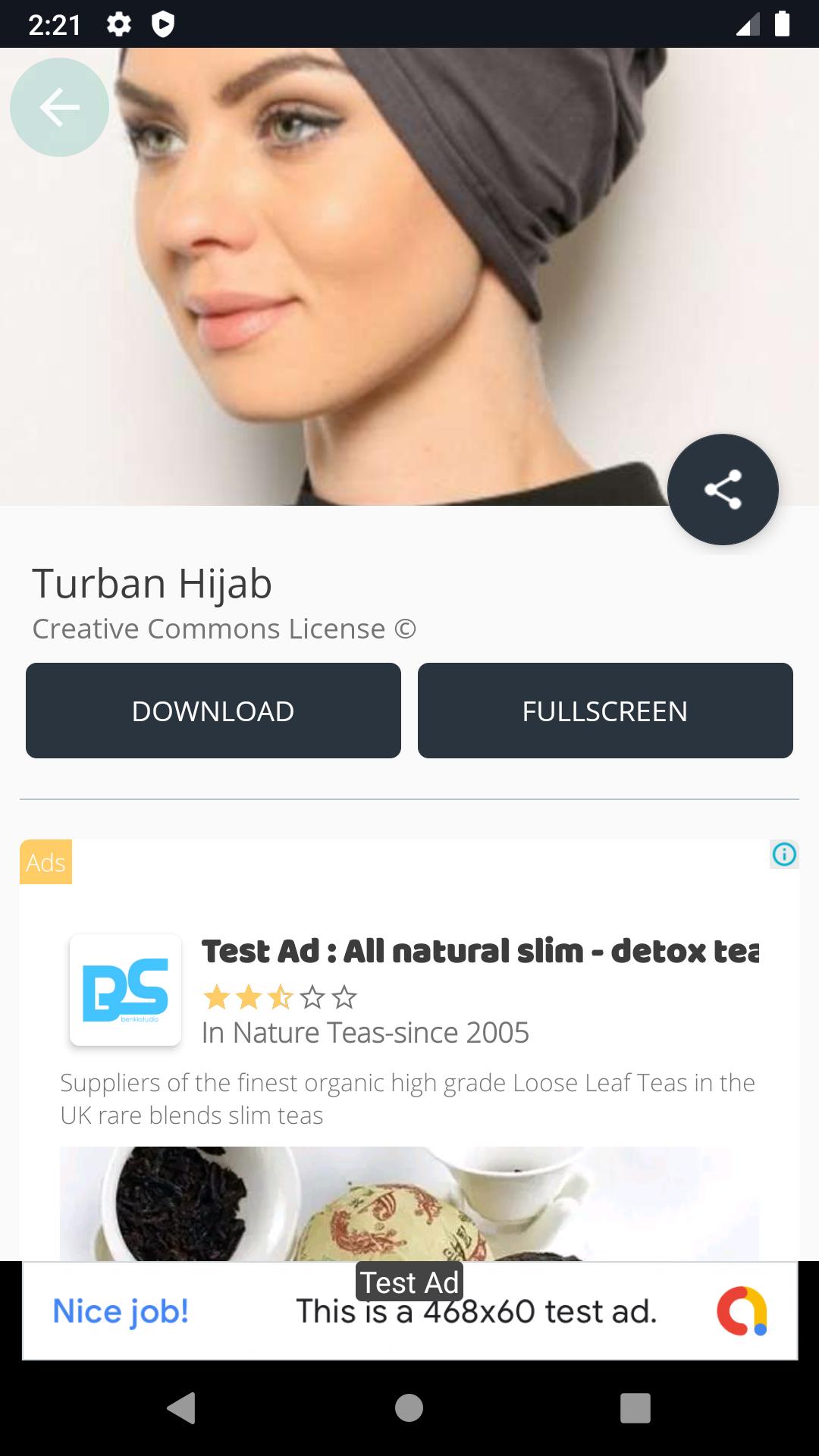Open the detox tea test ad
The image size is (819, 1456).
click(479, 952)
